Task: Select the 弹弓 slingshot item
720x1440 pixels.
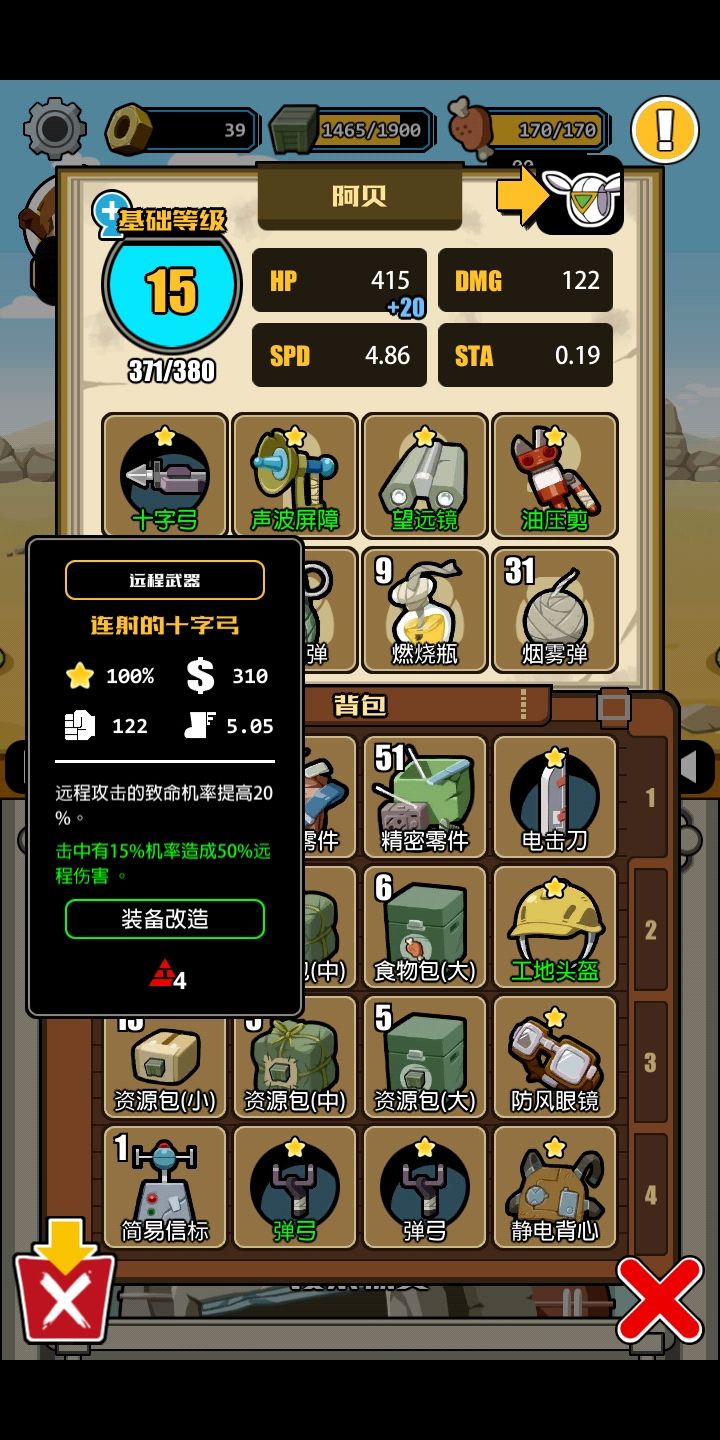Action: click(294, 1185)
